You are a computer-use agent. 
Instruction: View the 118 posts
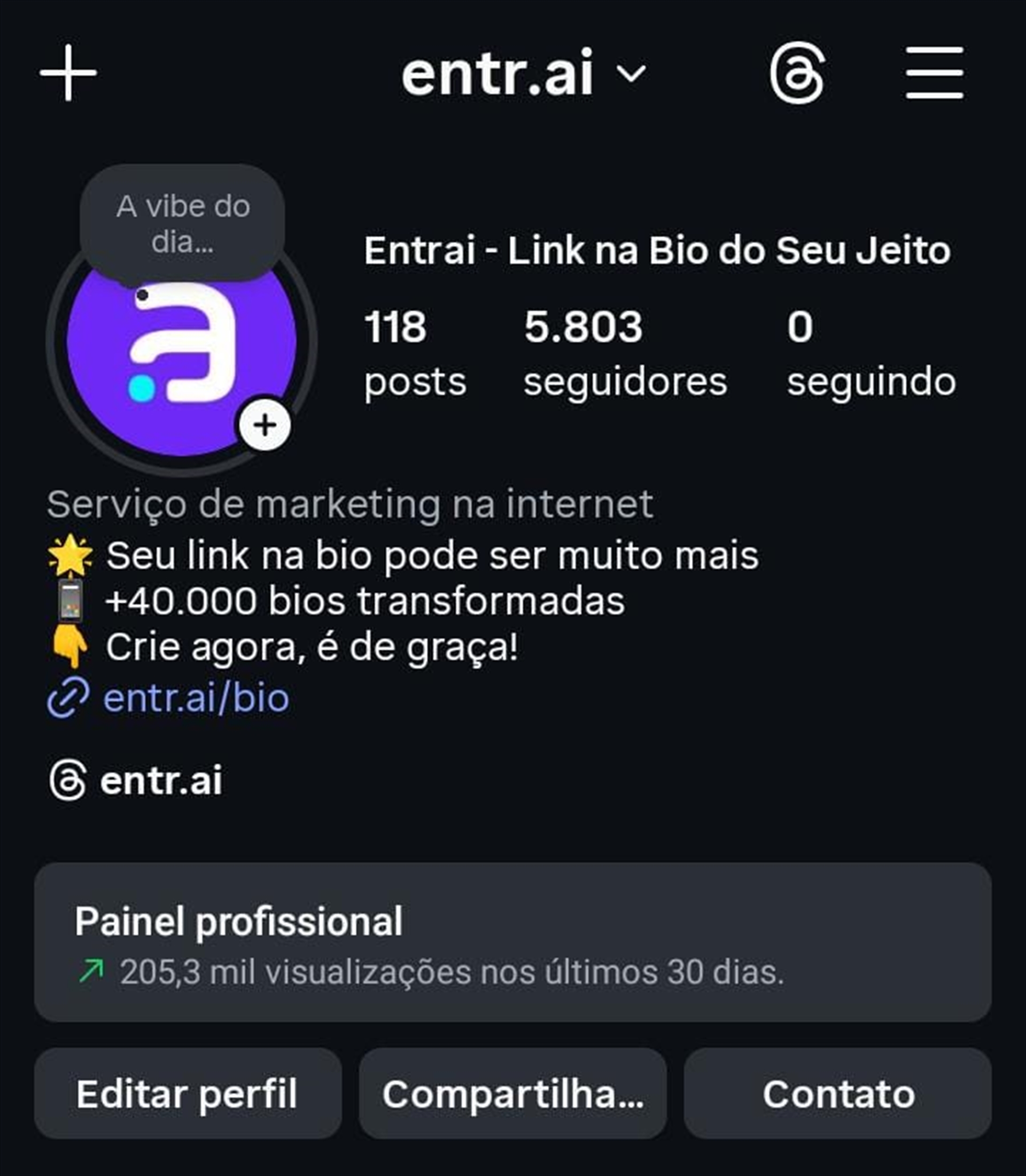click(415, 352)
